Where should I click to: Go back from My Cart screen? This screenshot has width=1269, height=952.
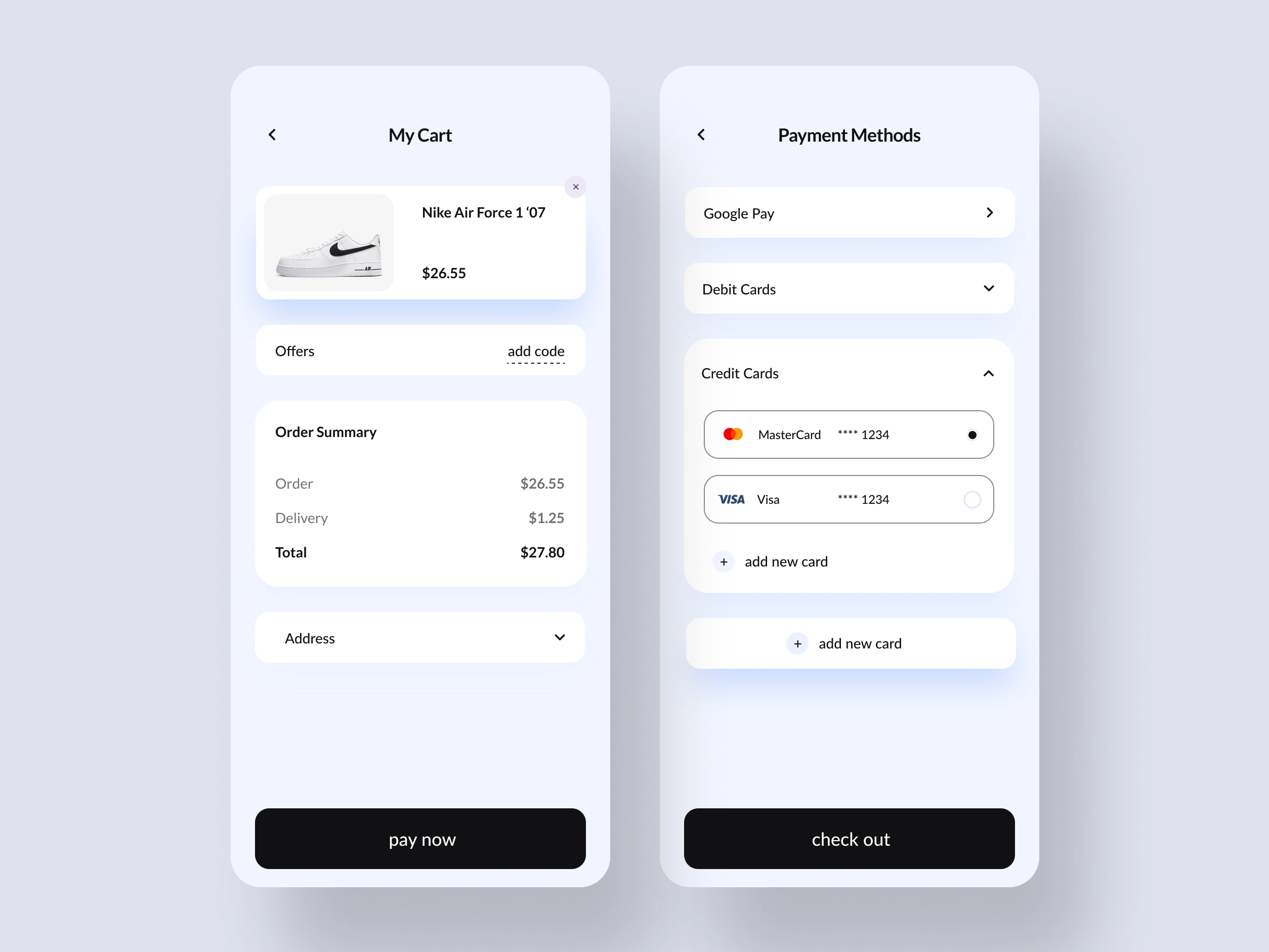click(x=272, y=135)
